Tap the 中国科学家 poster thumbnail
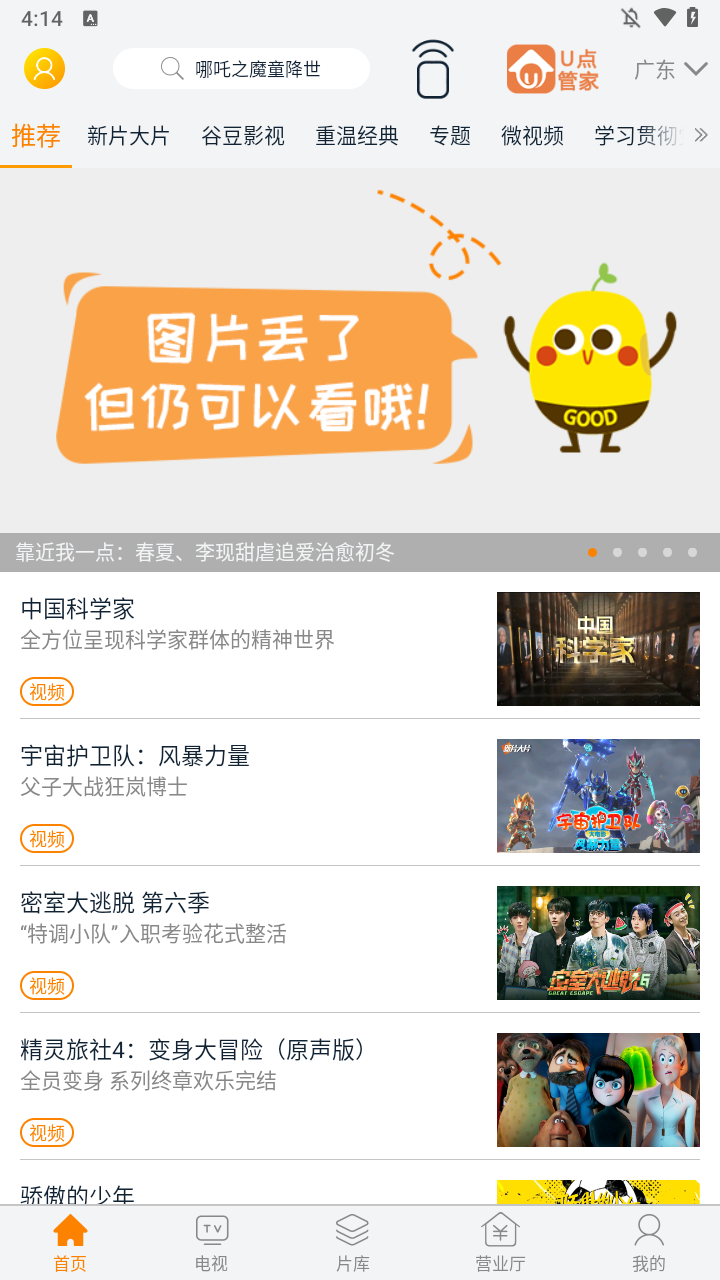Viewport: 720px width, 1280px height. click(598, 649)
